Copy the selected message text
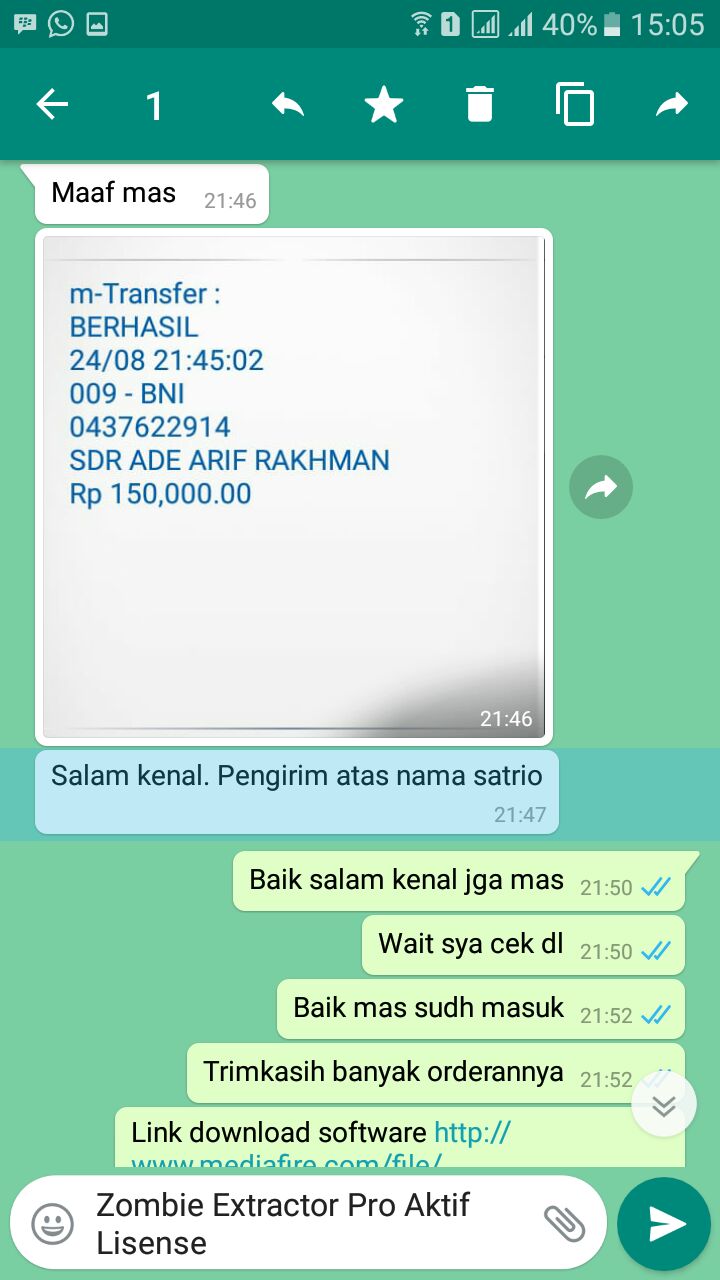This screenshot has height=1280, width=720. point(575,104)
